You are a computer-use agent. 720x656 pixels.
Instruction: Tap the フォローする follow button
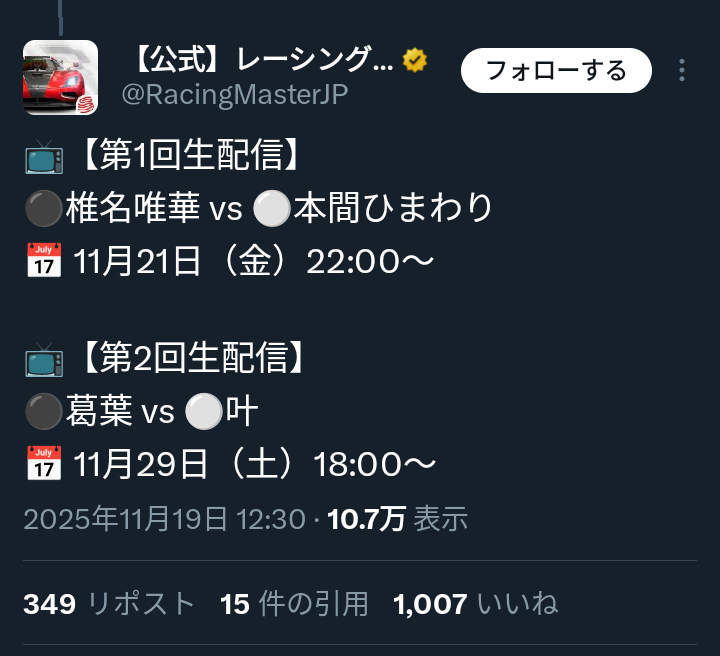point(556,70)
